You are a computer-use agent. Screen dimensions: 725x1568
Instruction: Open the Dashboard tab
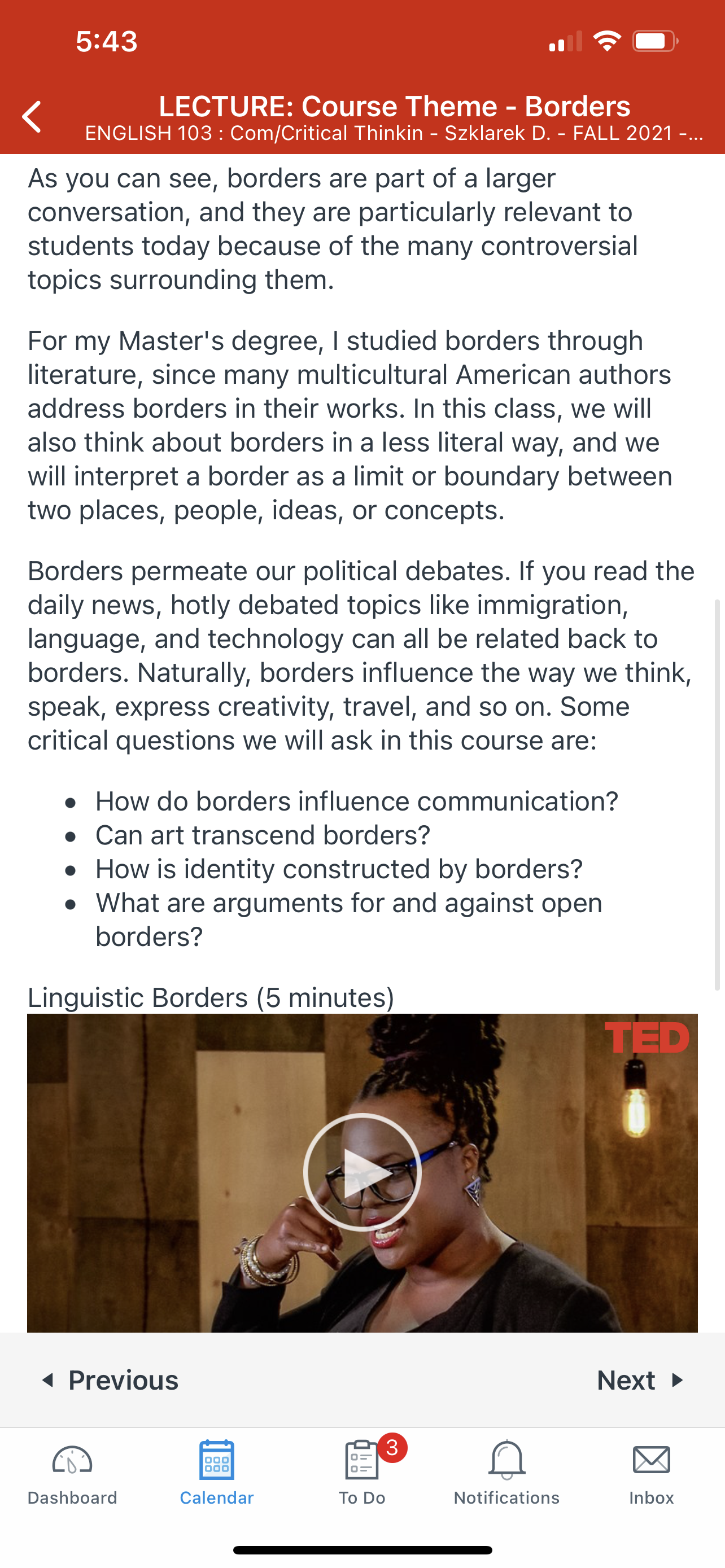72,1473
